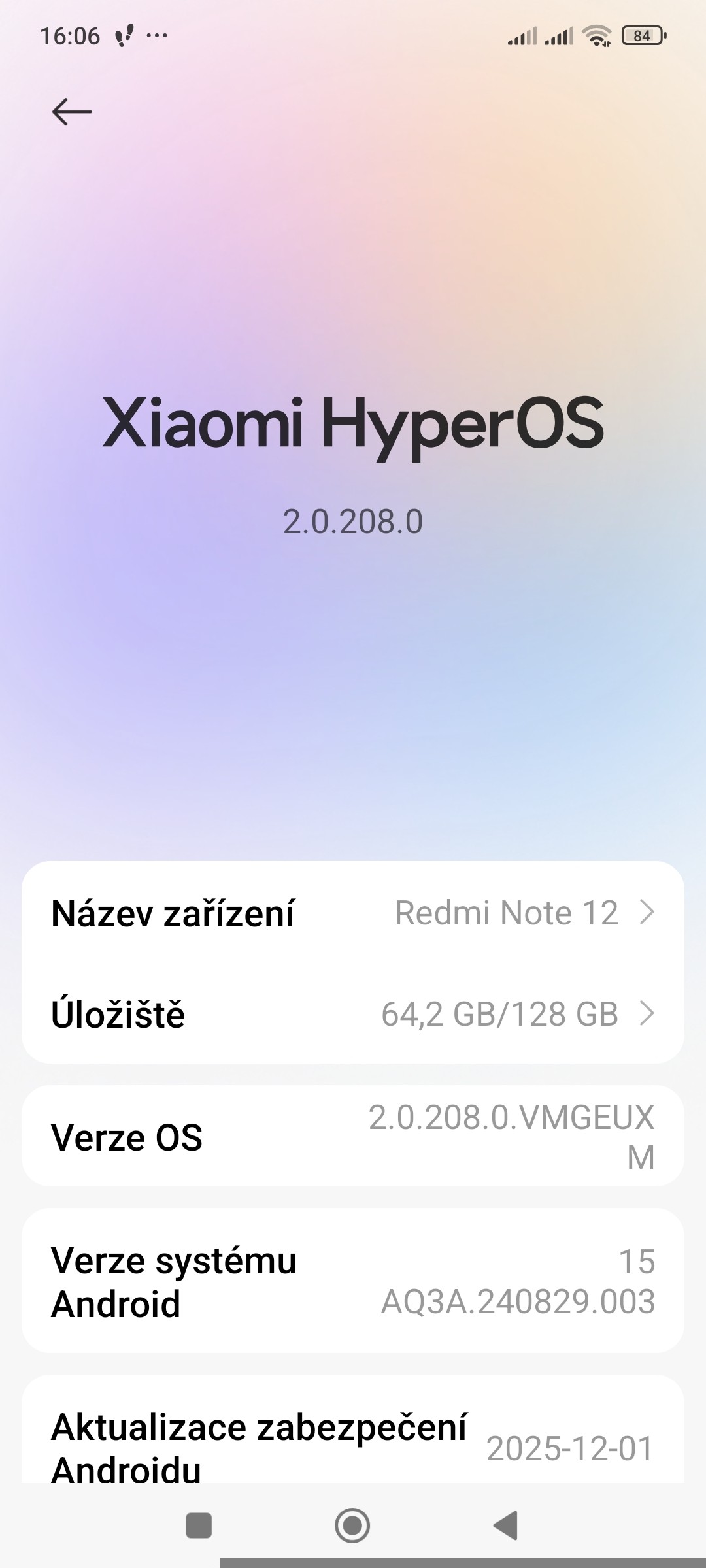This screenshot has height=1568, width=706.
Task: Open Úložiště storage details
Action: coord(353,1014)
